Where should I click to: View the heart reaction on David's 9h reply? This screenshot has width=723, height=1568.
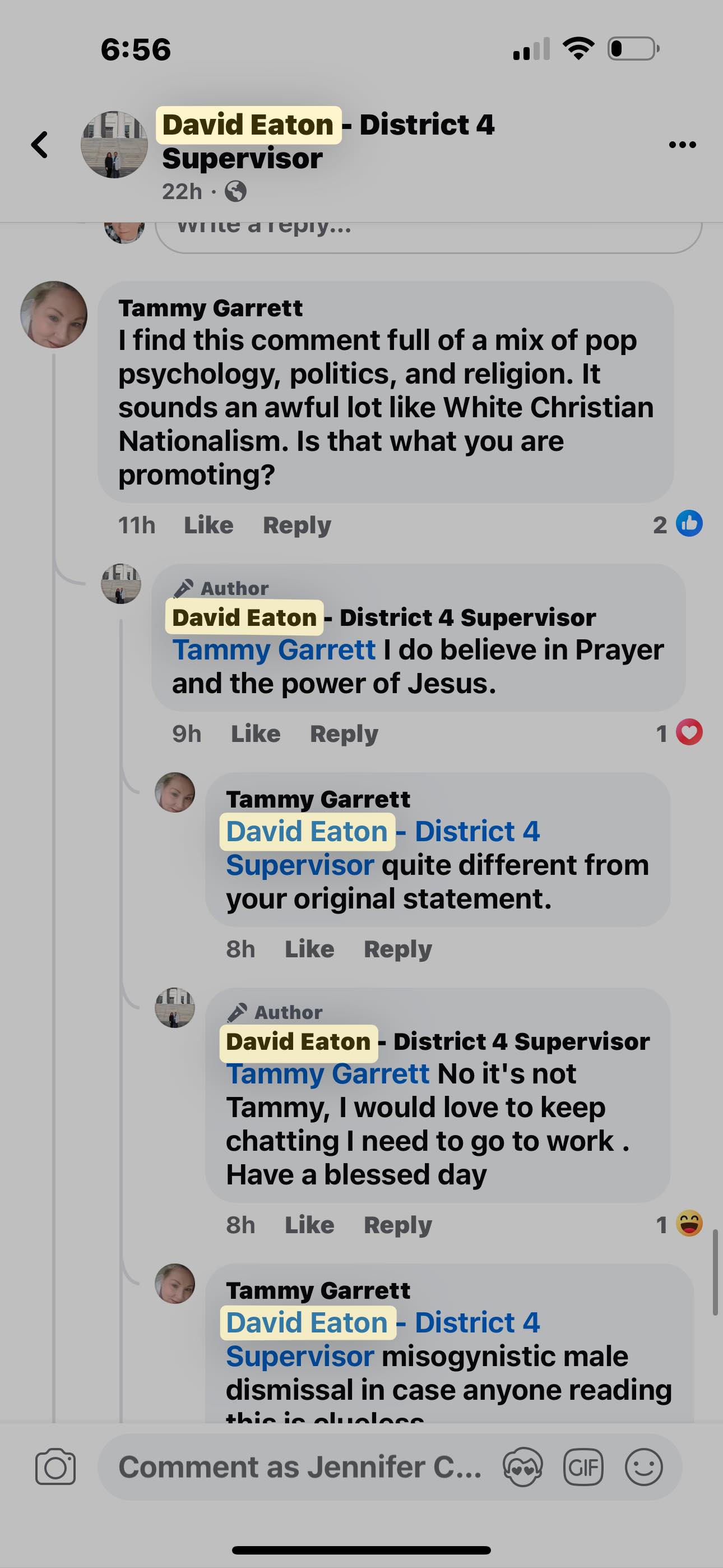(688, 732)
